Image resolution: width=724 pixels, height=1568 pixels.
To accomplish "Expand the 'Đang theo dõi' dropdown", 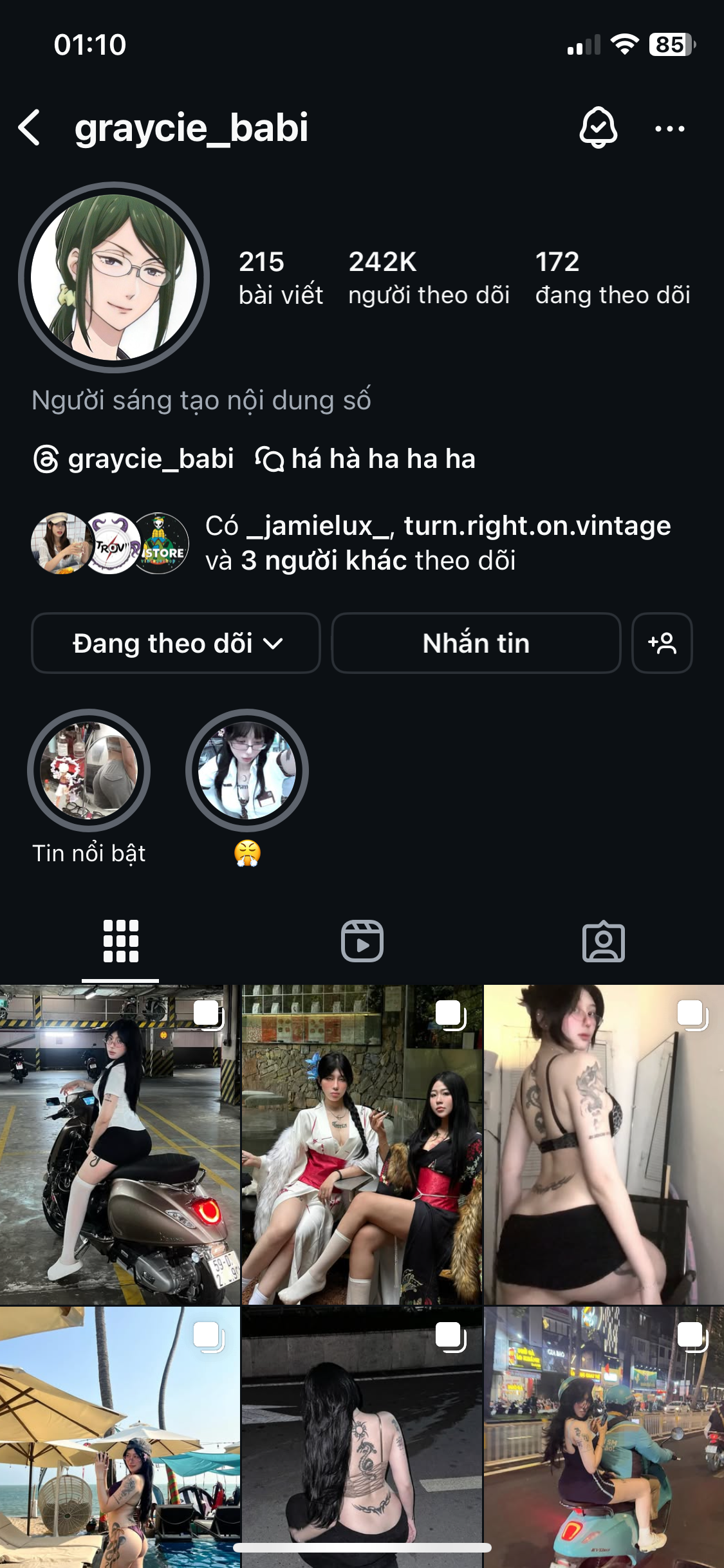I will click(x=176, y=643).
